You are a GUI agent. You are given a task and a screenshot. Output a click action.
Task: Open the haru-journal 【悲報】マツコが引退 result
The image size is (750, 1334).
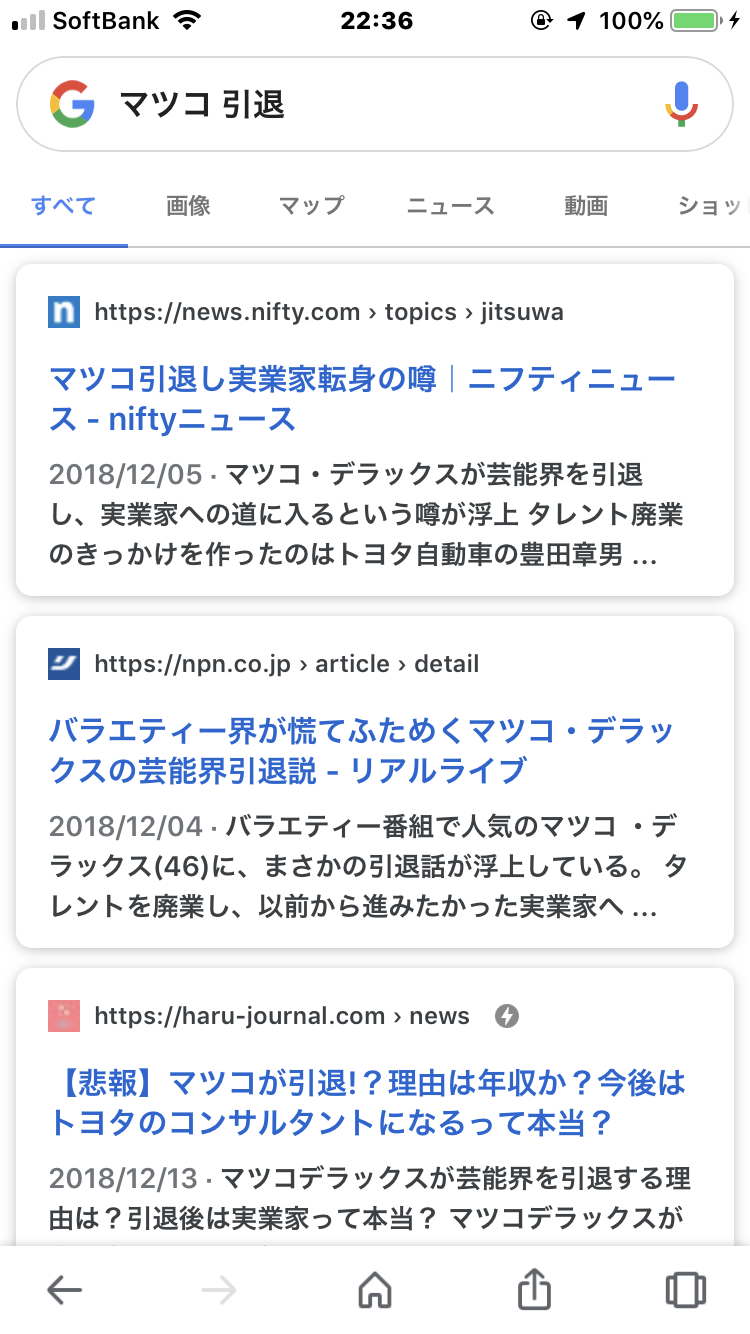368,1103
